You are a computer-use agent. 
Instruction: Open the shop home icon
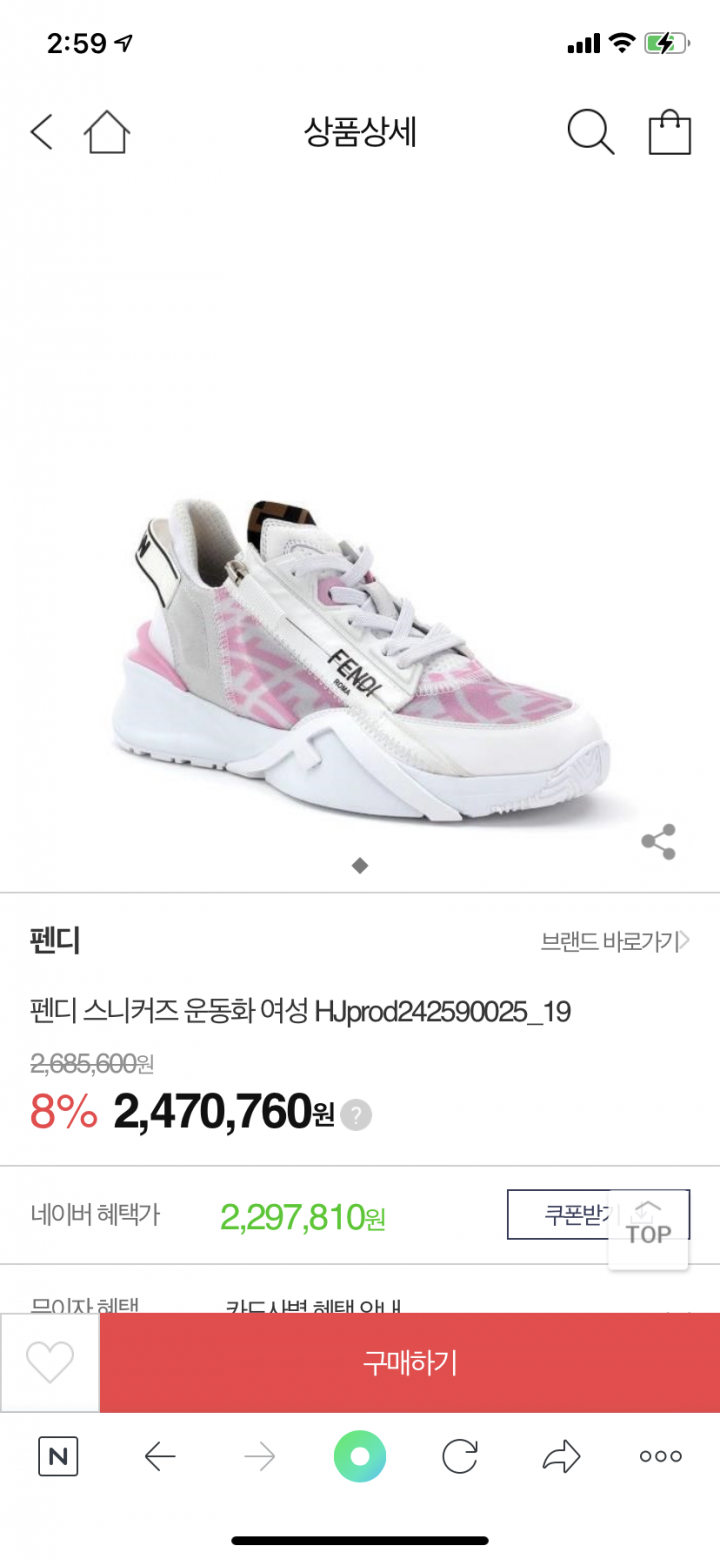coord(107,132)
